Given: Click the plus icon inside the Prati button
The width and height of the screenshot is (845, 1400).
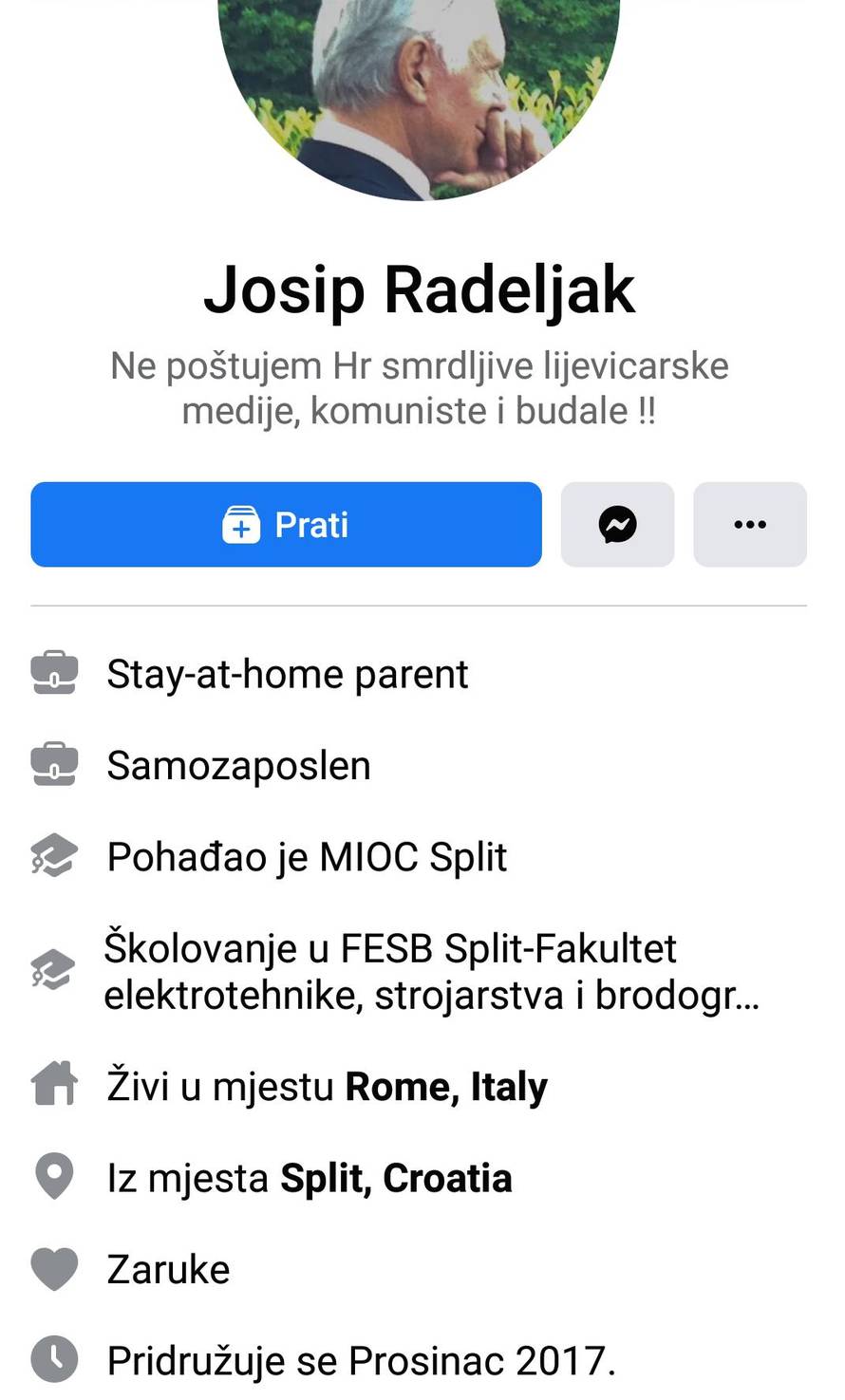Looking at the screenshot, I should coord(240,524).
